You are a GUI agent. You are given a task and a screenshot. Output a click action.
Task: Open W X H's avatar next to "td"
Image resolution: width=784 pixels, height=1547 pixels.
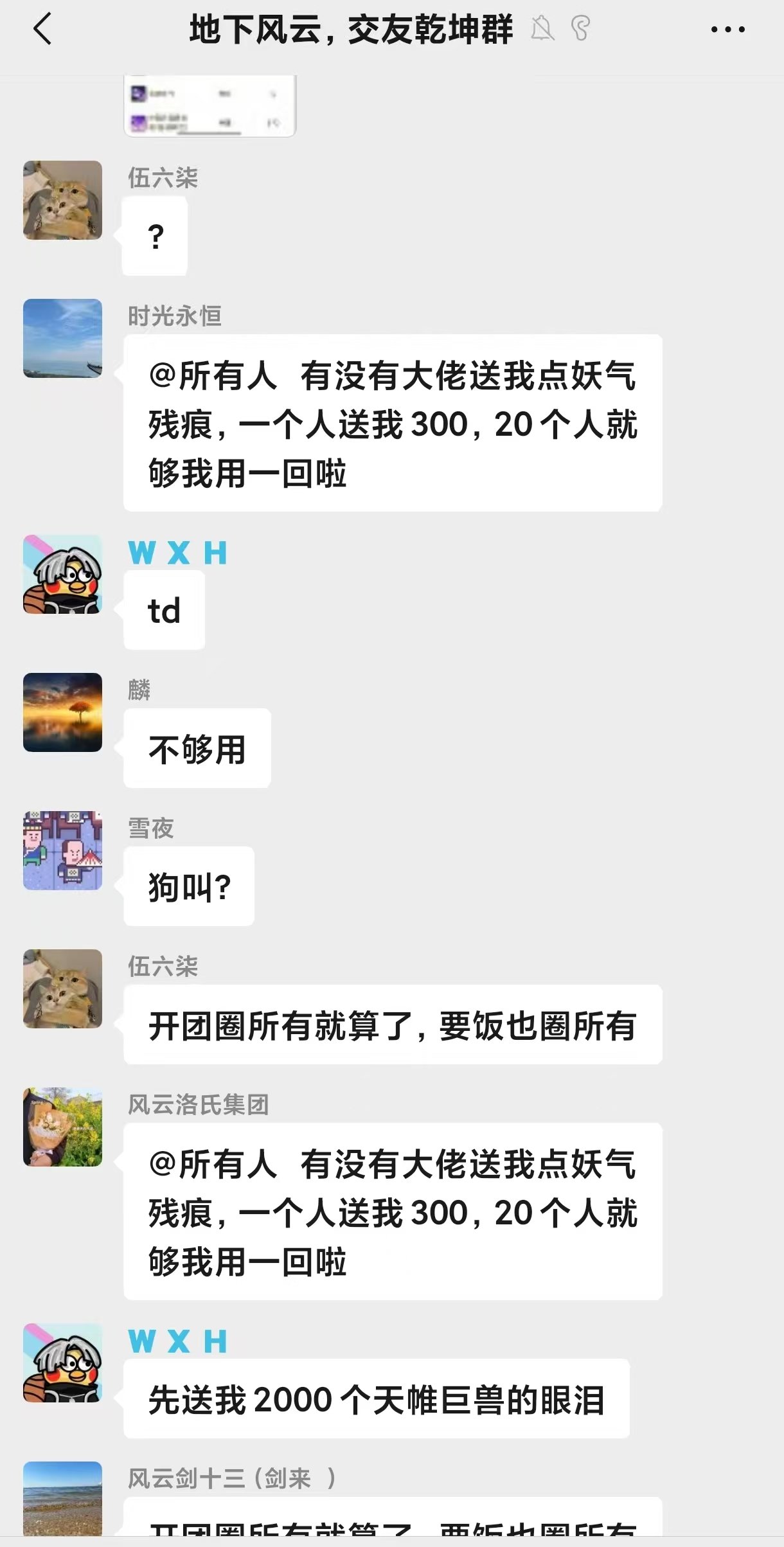62,574
